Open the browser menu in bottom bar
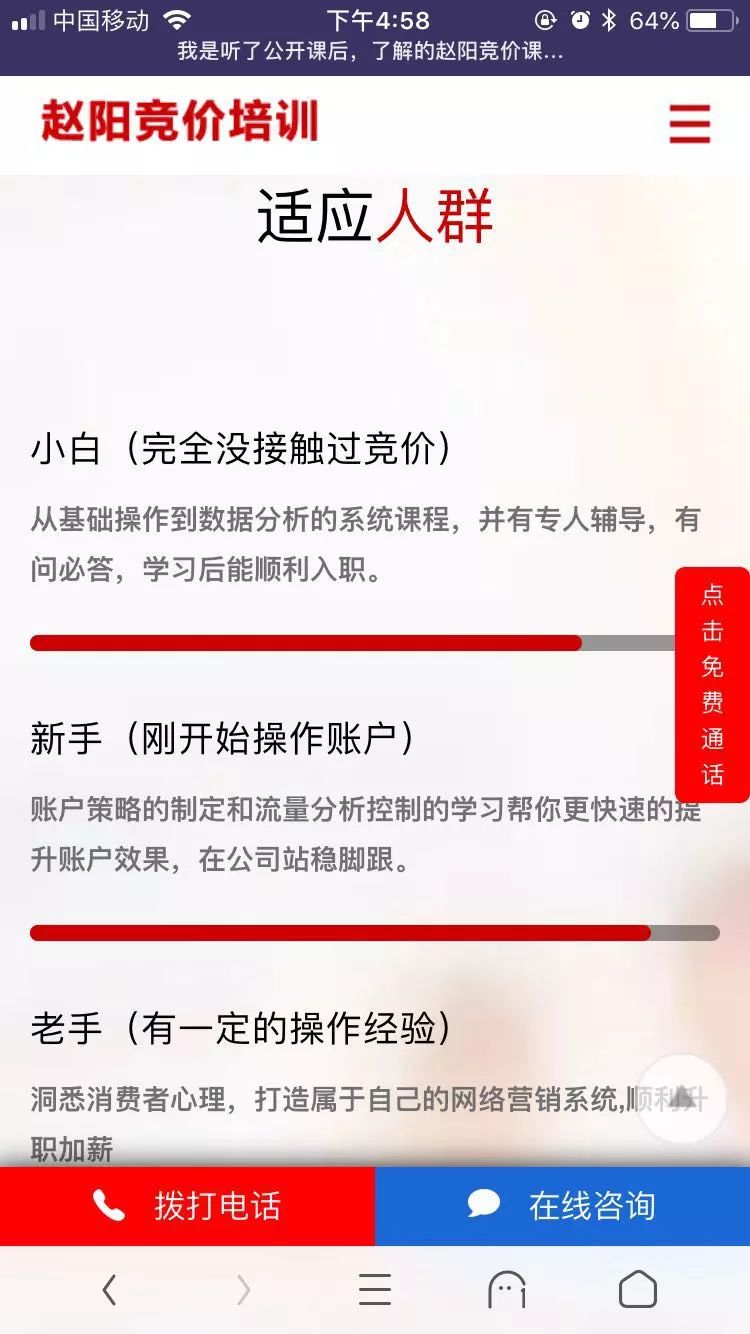Image resolution: width=750 pixels, height=1334 pixels. [375, 1290]
